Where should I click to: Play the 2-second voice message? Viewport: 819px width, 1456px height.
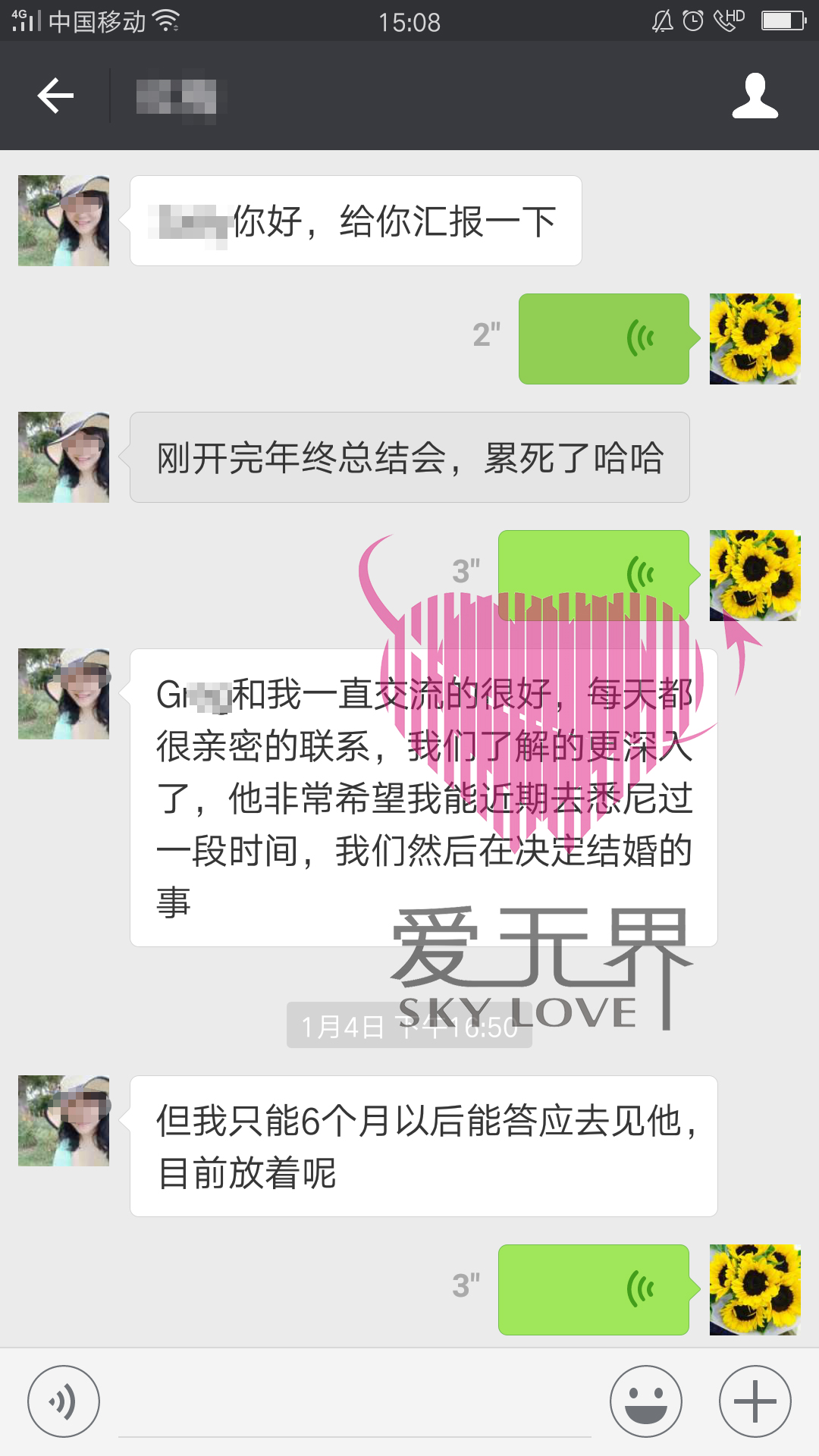pos(604,339)
